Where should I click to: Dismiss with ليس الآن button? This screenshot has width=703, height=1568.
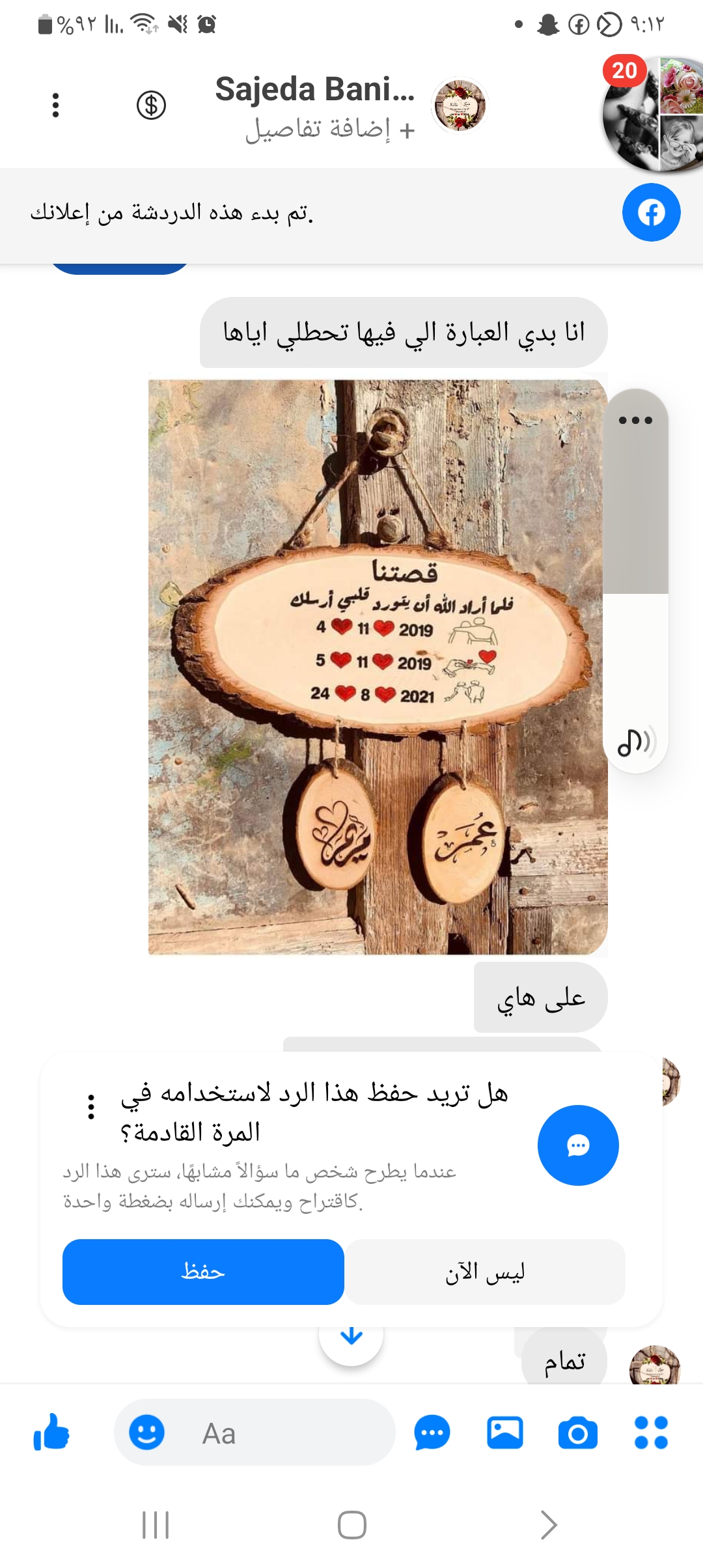[x=485, y=1272]
